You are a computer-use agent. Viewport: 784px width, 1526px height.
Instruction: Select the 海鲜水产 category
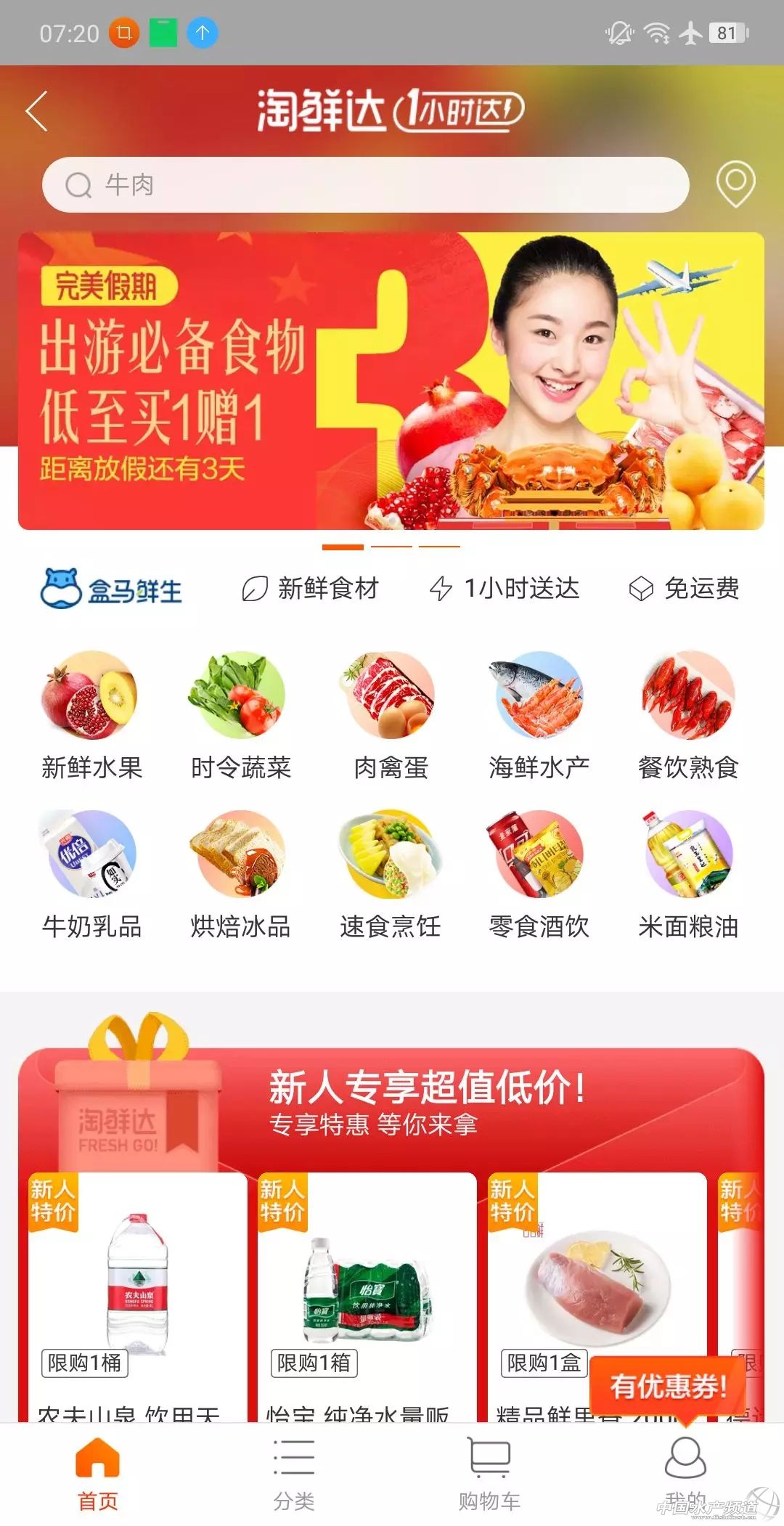(x=539, y=715)
